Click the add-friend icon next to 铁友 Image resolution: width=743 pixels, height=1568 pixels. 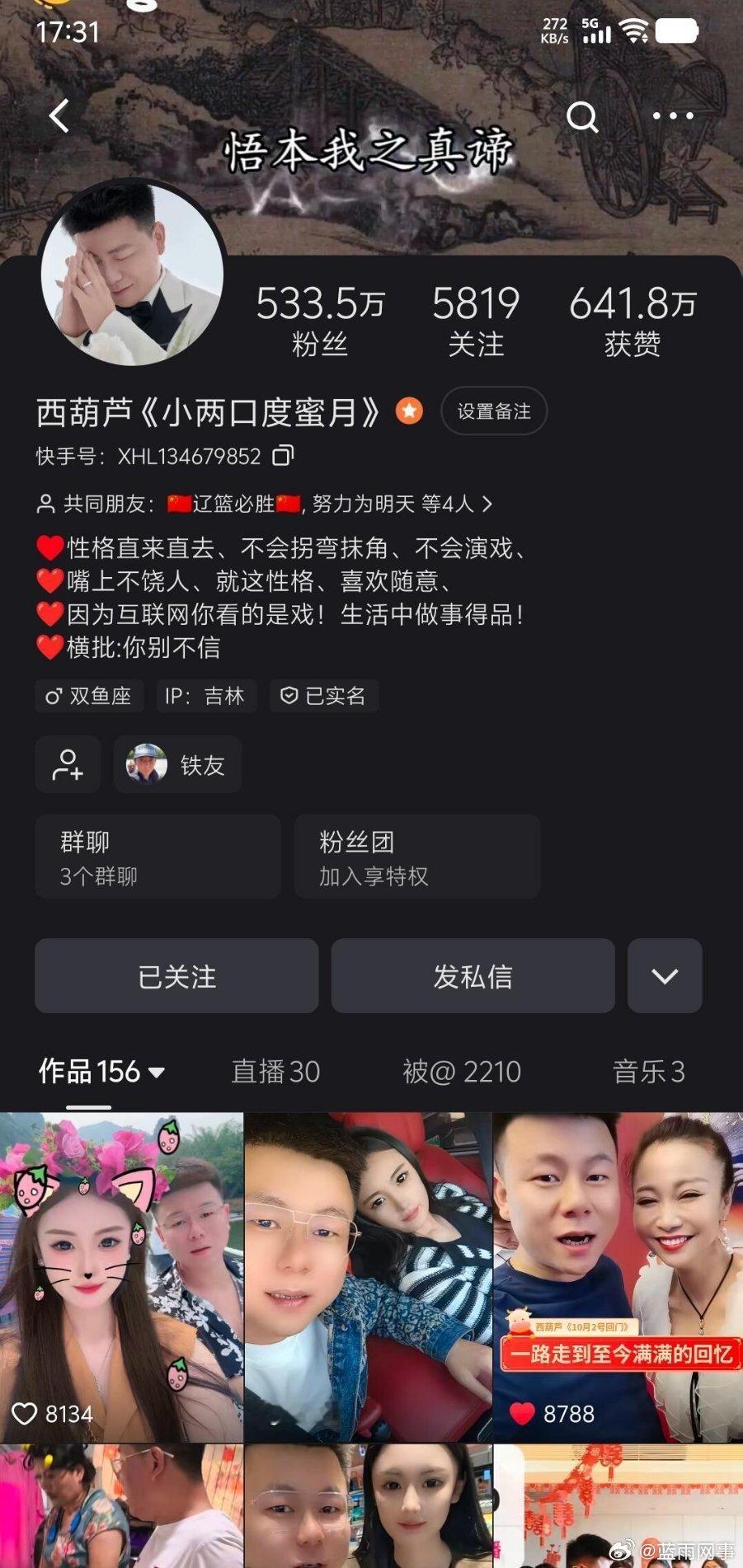[67, 764]
